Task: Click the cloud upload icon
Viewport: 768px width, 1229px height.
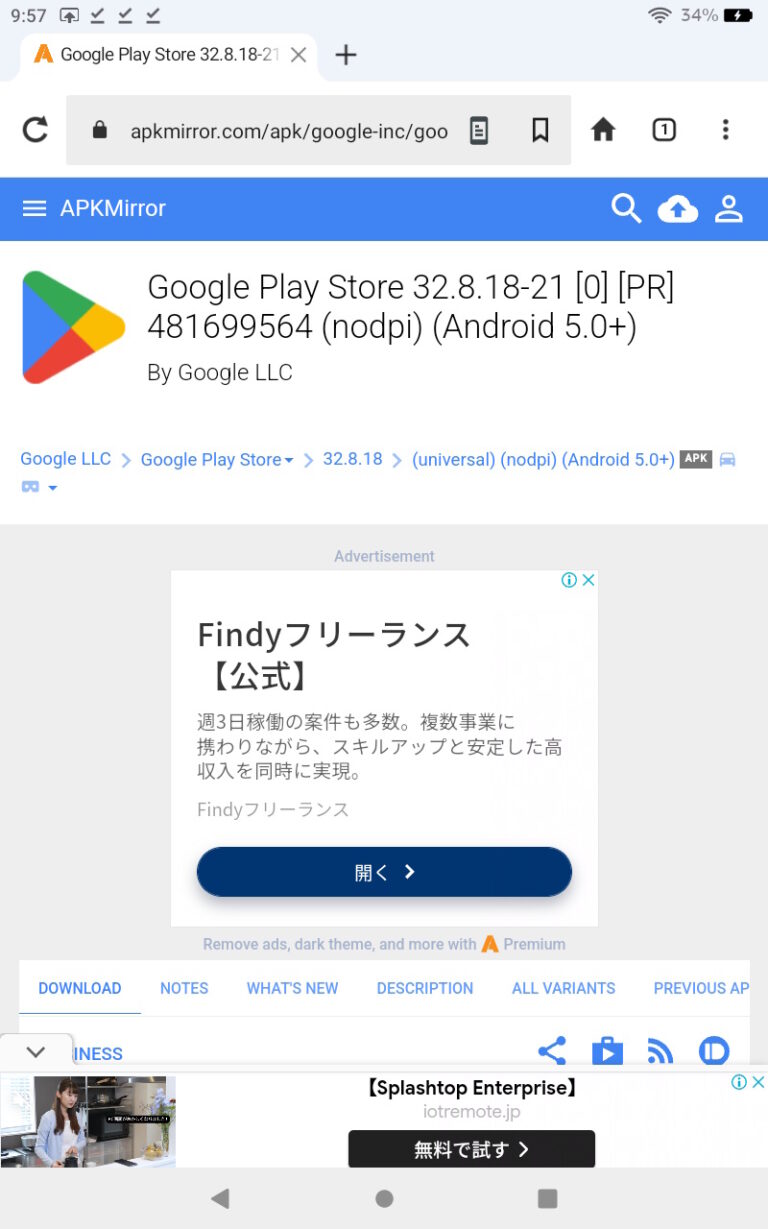Action: 678,209
